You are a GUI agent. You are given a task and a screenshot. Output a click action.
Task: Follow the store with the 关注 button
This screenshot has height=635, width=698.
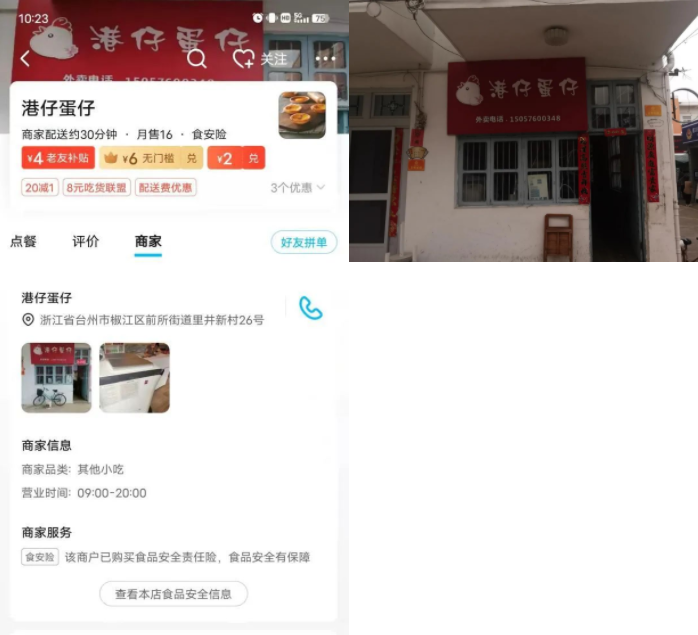click(x=262, y=59)
